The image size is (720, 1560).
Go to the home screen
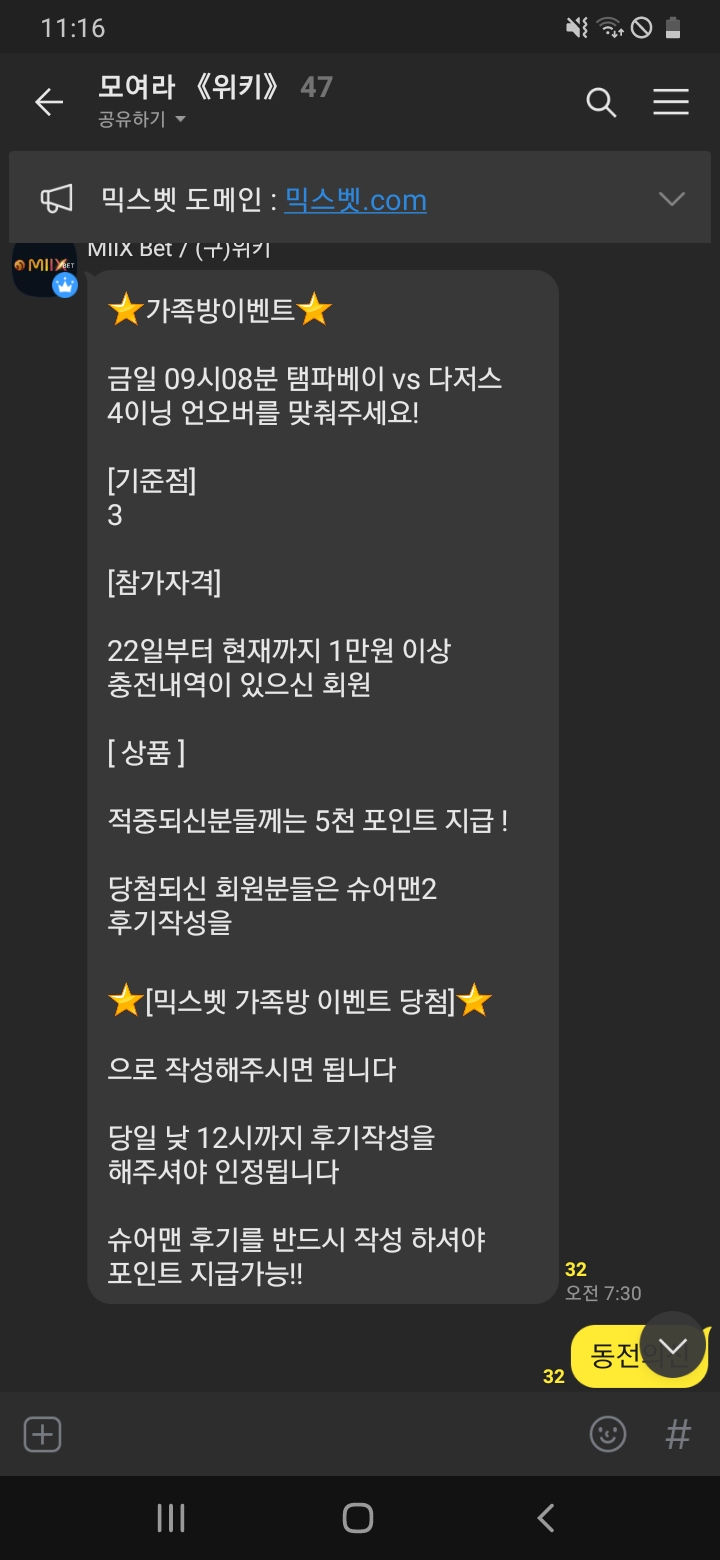point(358,1518)
